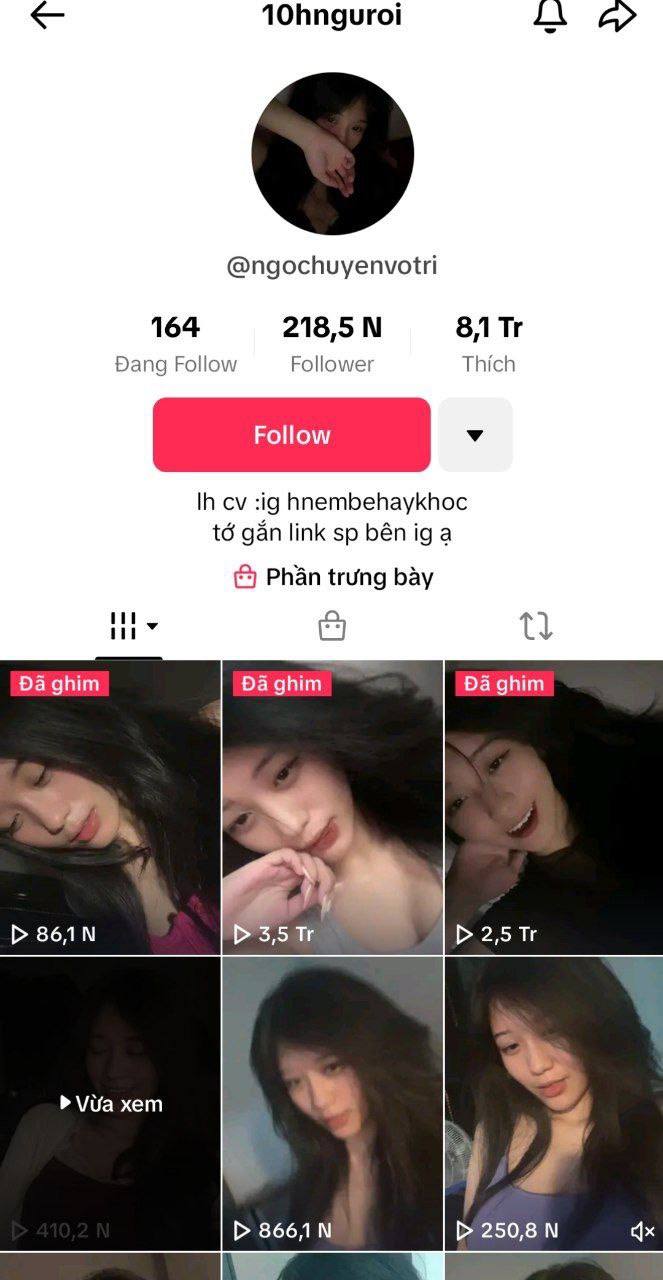
Task: Open pinned video with 2,5 Tr views
Action: [553, 807]
